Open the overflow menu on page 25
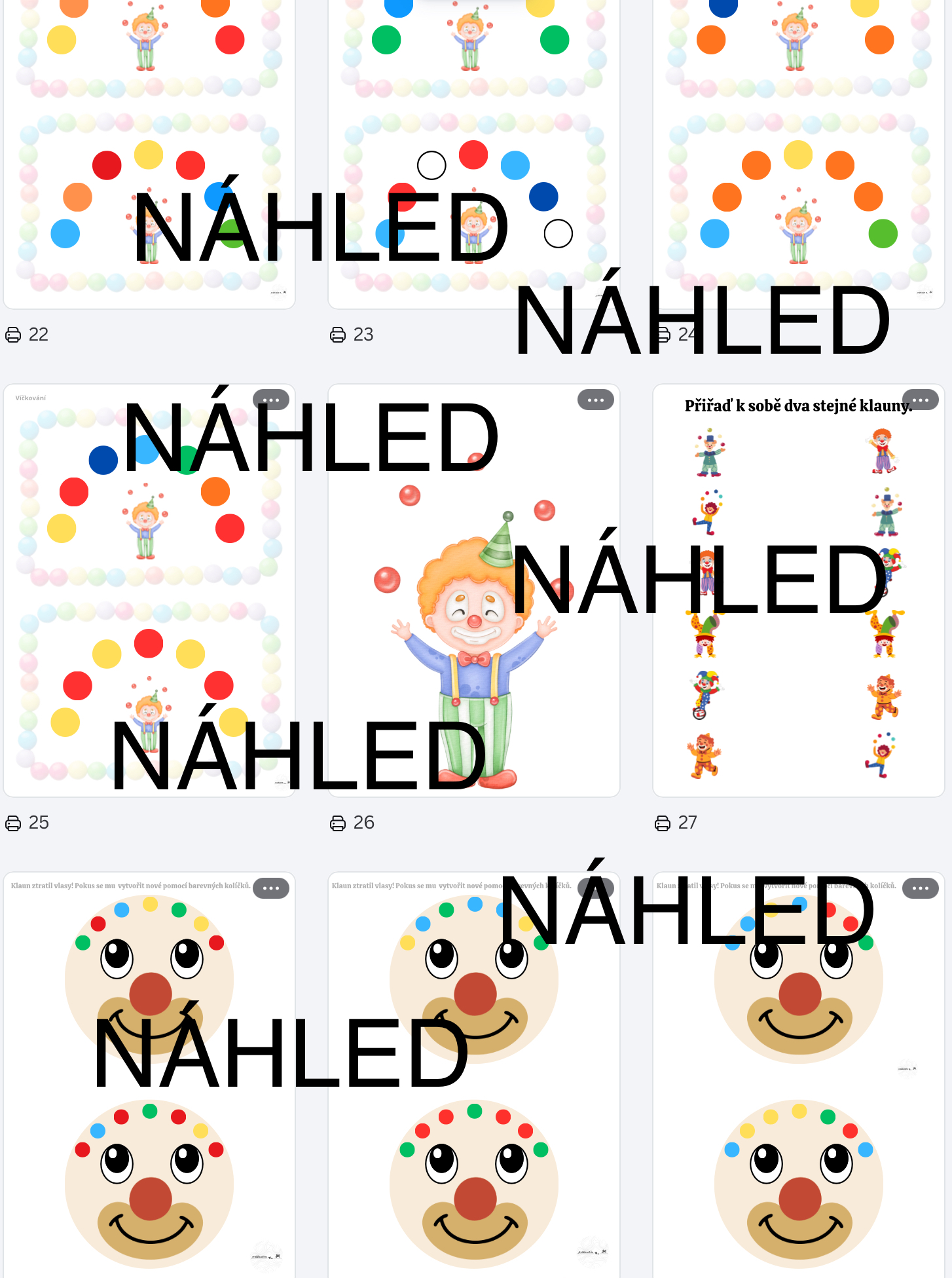This screenshot has width=952, height=1278. pyautogui.click(x=271, y=400)
